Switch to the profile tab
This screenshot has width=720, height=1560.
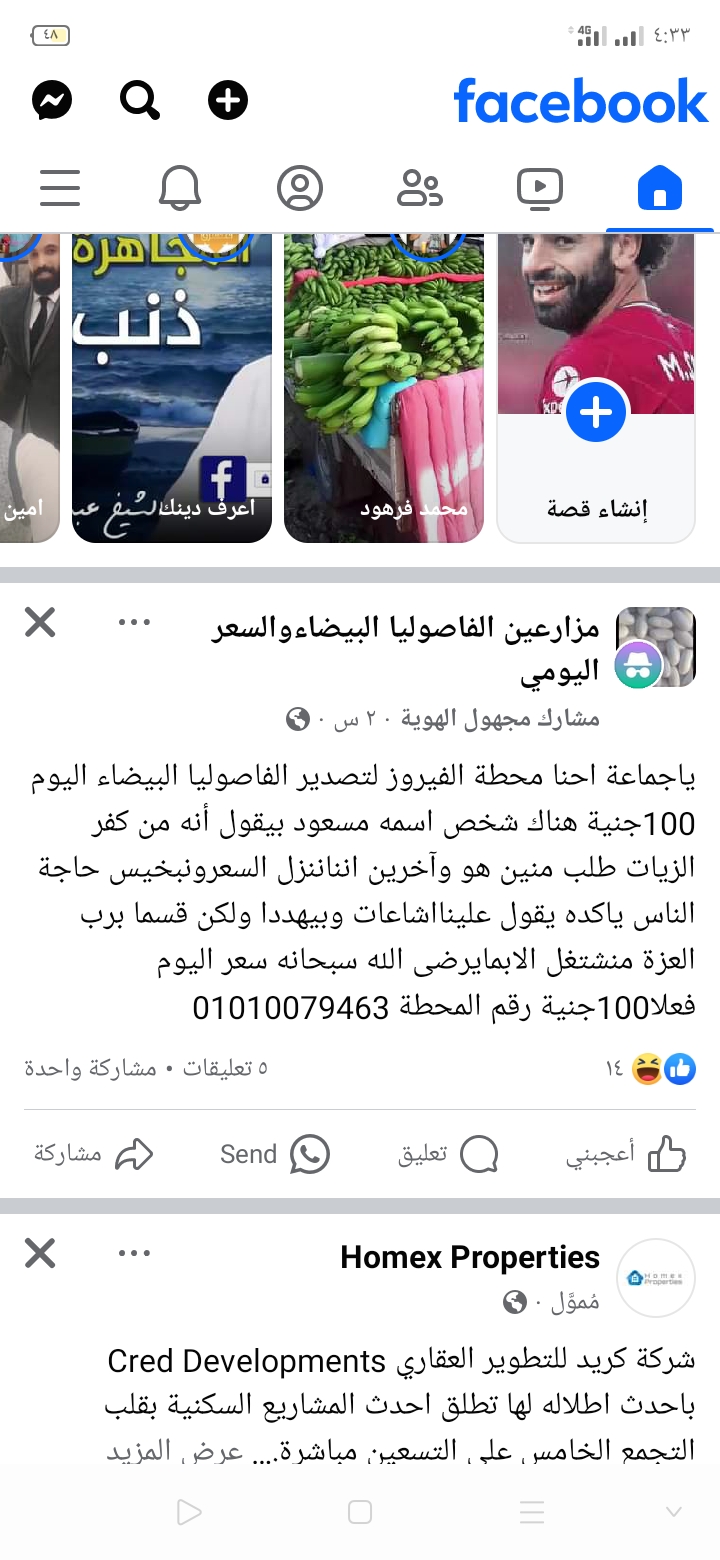300,188
